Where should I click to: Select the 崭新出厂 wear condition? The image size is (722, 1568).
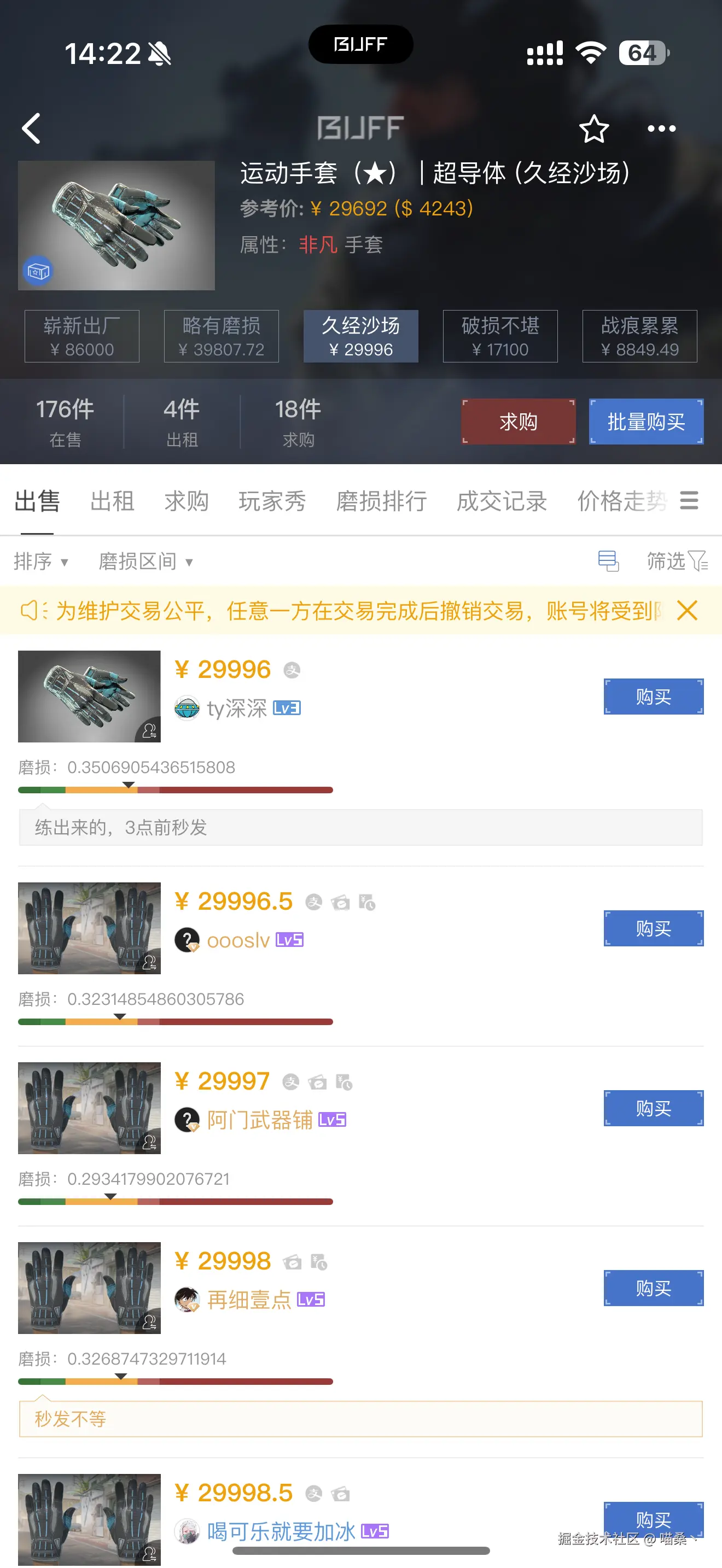click(81, 337)
